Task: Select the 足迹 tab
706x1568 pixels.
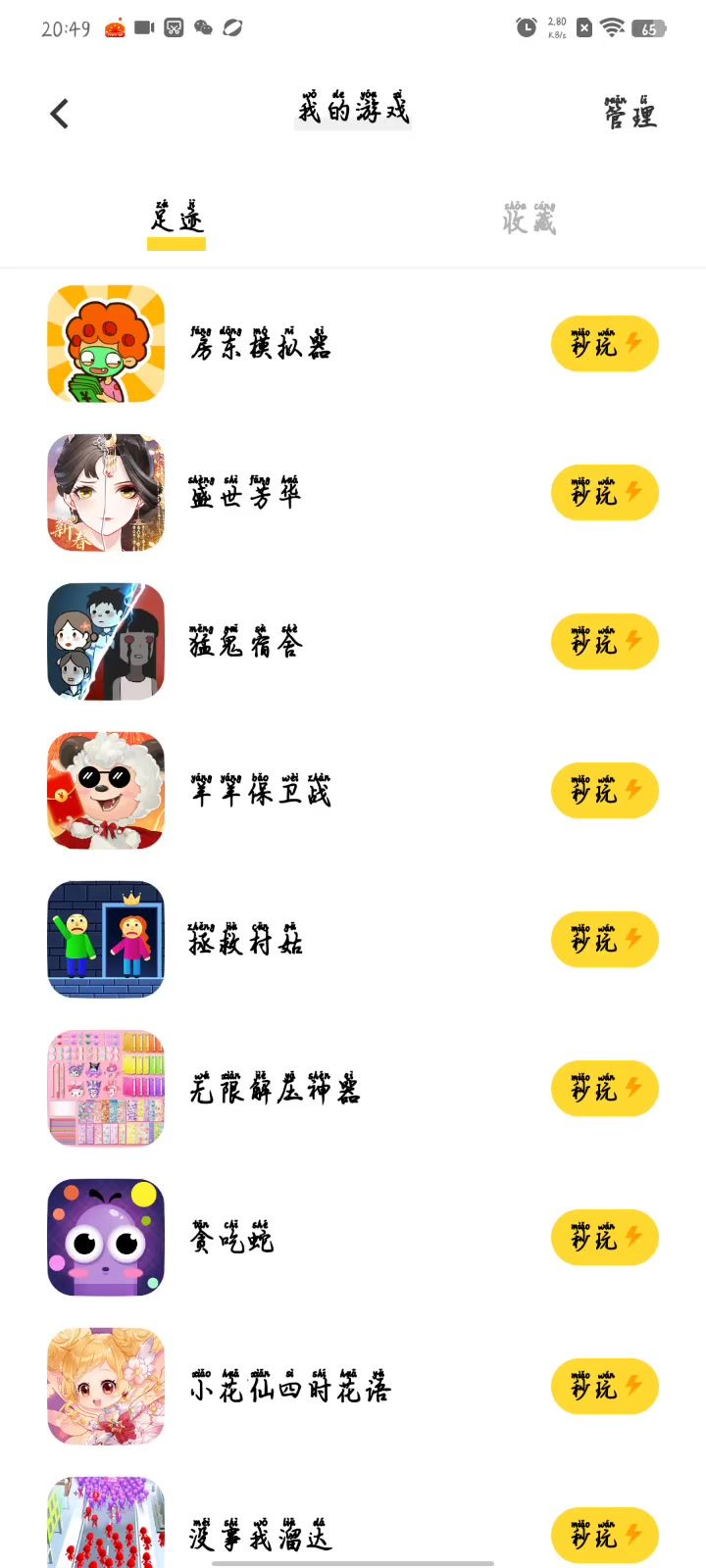Action: (x=176, y=219)
